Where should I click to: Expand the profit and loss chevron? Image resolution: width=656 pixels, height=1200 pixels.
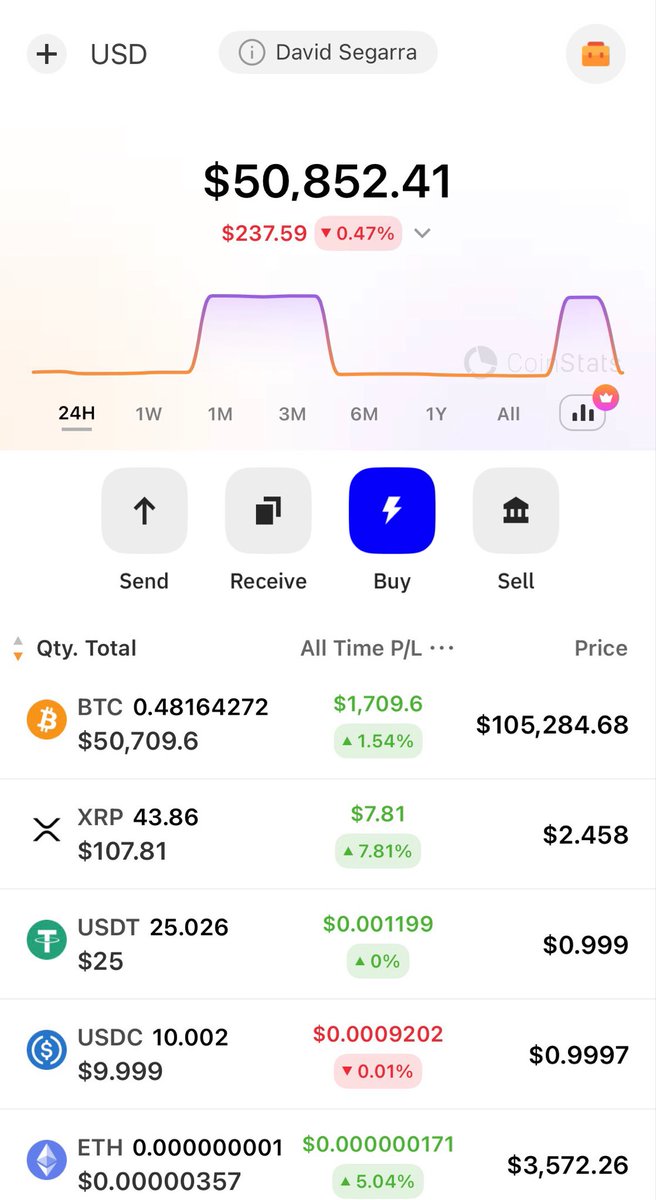pyautogui.click(x=423, y=234)
